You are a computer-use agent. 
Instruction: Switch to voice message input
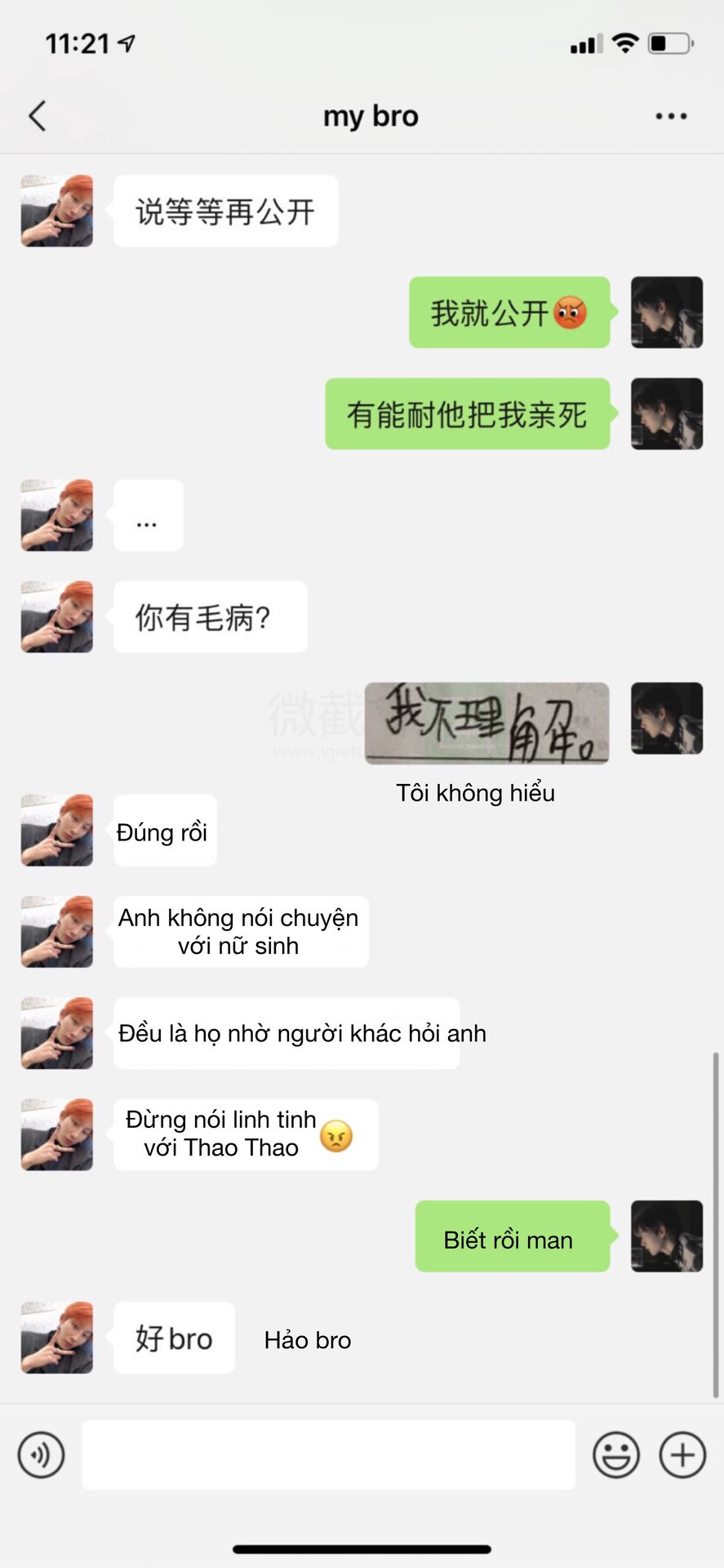pyautogui.click(x=41, y=1454)
